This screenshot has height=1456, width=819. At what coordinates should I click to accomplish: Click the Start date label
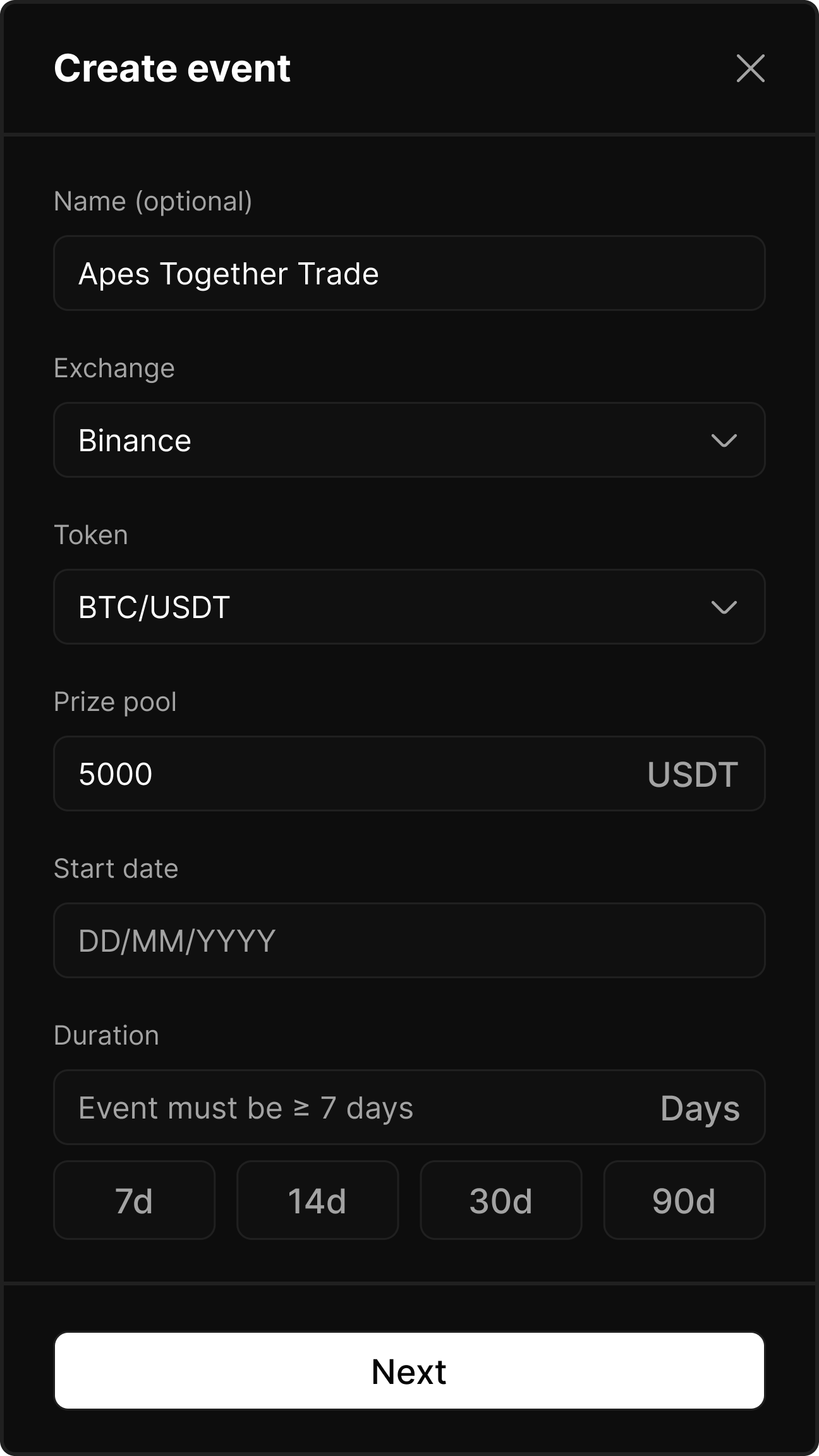click(116, 868)
